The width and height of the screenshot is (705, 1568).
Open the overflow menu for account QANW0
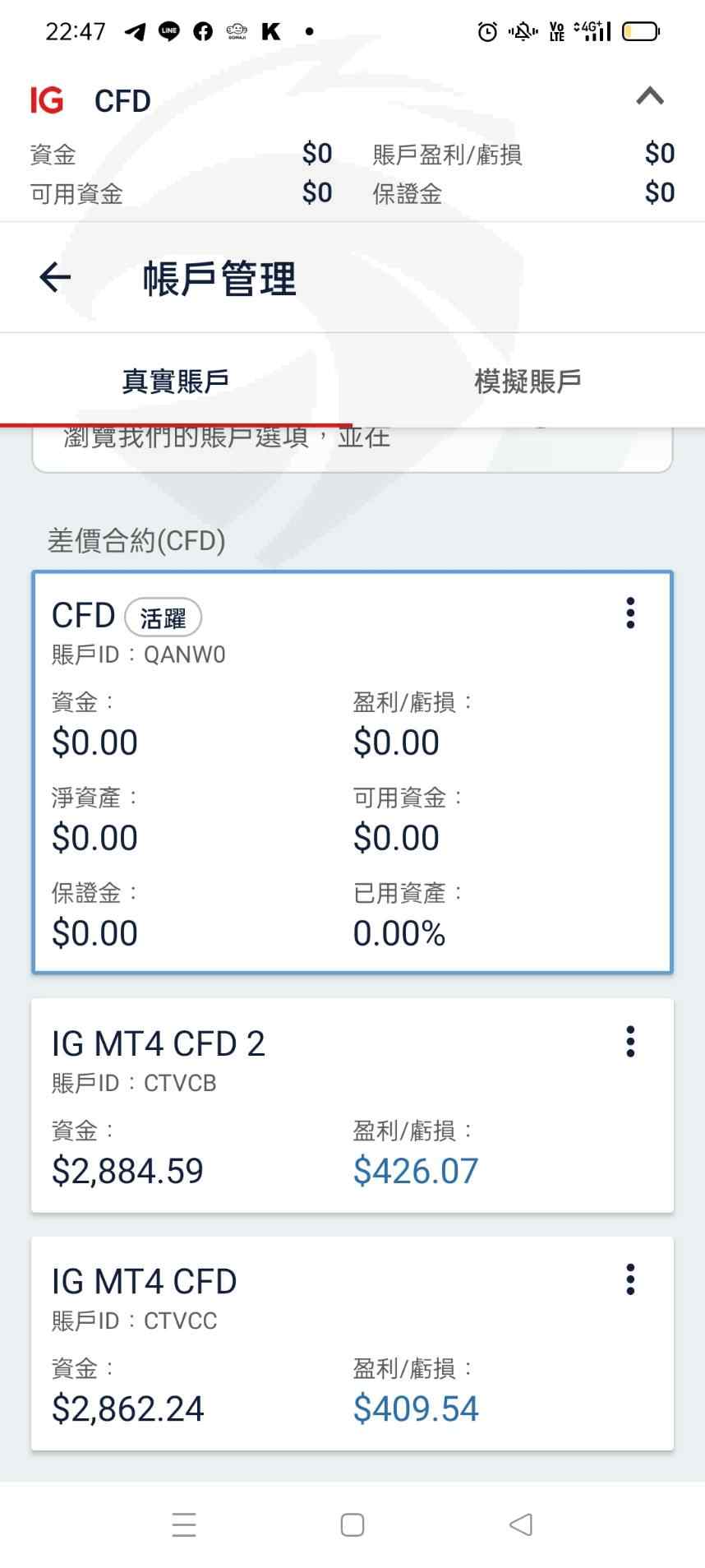pos(630,613)
